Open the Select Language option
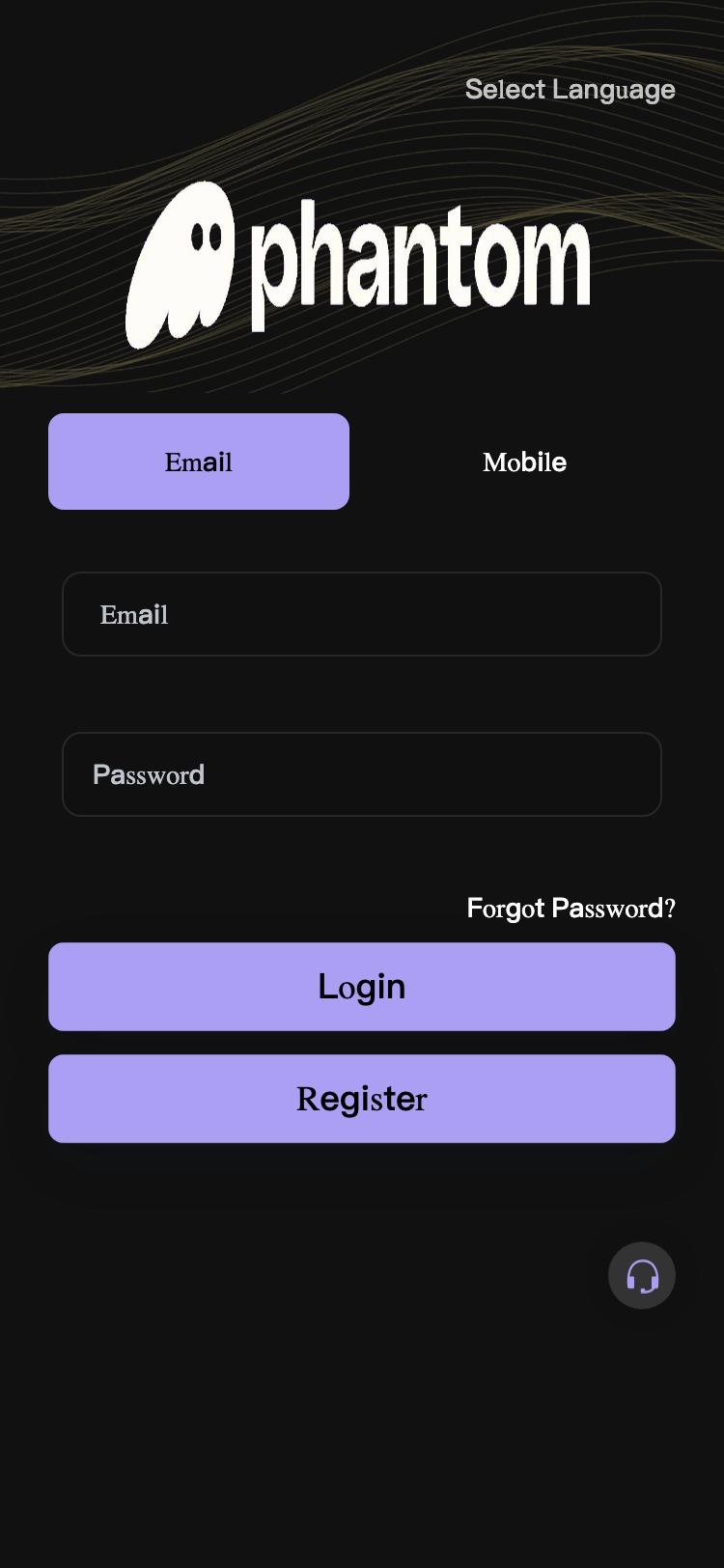Screen dimensions: 724x1568 coord(570,90)
